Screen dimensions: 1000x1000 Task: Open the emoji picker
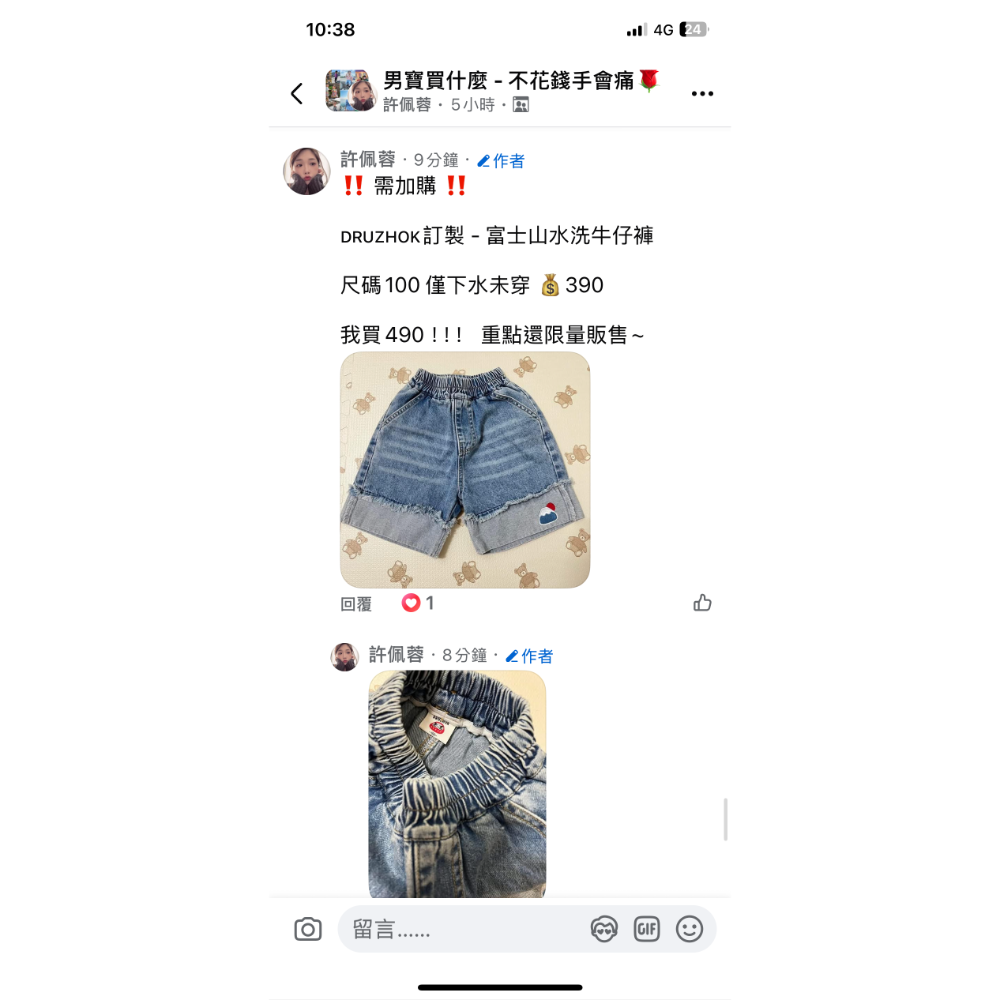[x=689, y=930]
